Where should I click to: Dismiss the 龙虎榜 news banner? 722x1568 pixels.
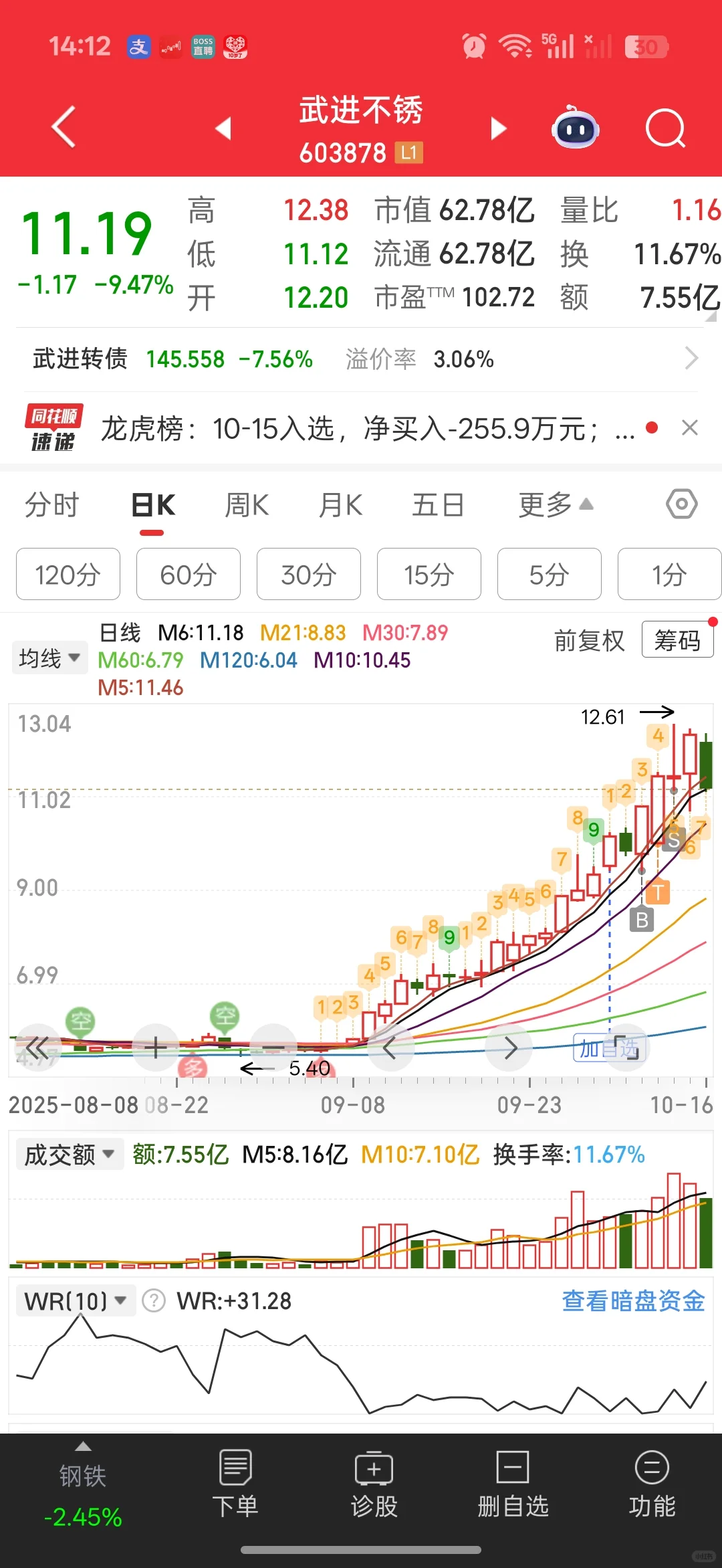coord(690,427)
